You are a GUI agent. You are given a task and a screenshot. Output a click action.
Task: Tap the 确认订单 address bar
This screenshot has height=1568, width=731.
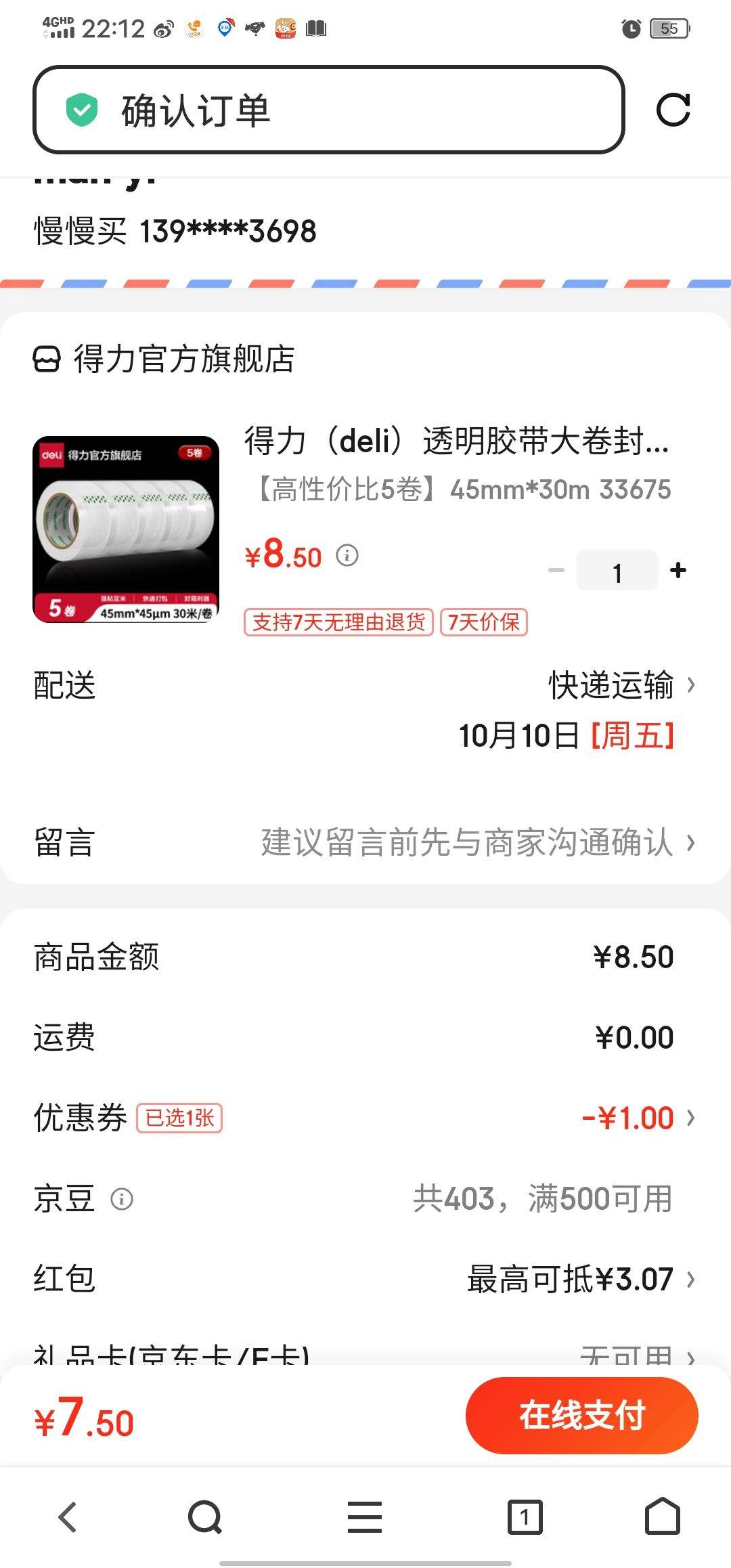pos(328,110)
